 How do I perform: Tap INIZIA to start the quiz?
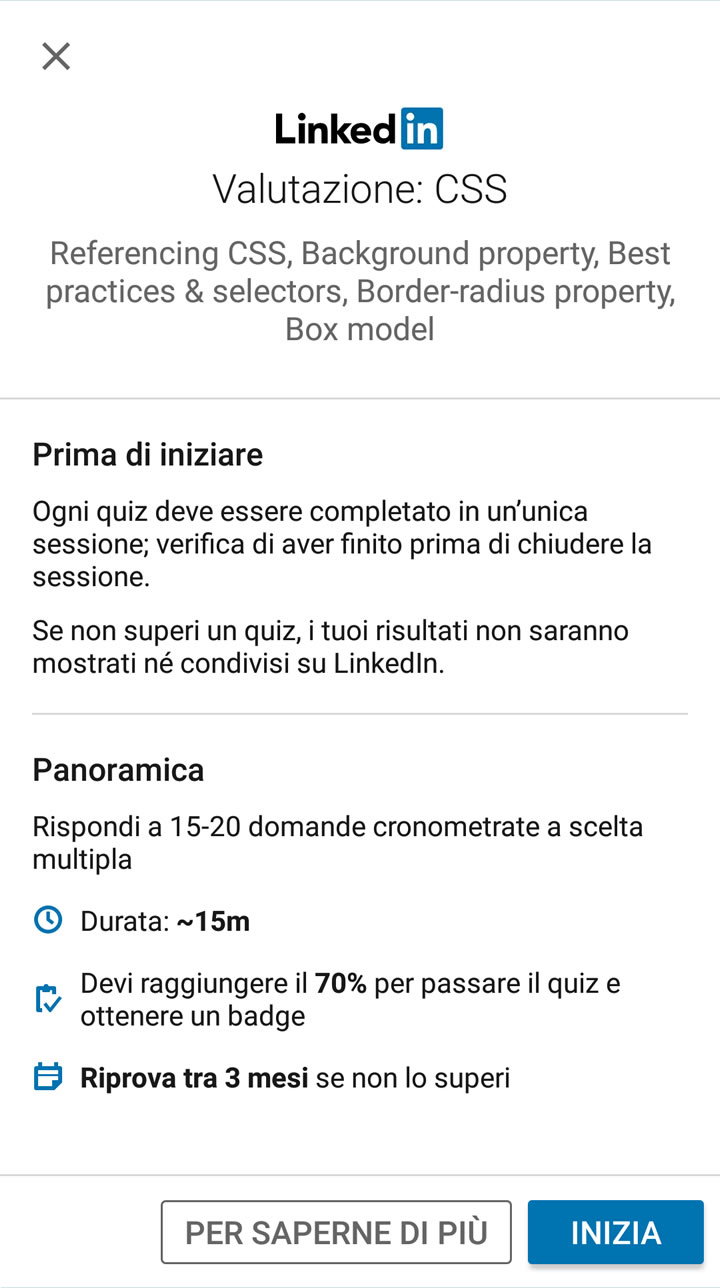(x=615, y=1232)
